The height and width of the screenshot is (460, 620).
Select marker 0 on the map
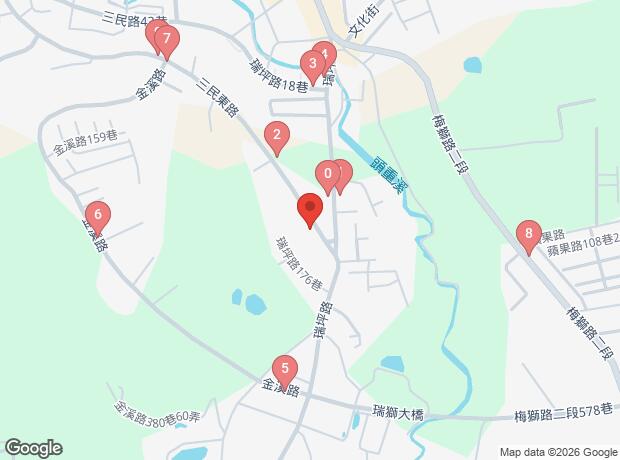pyautogui.click(x=328, y=178)
